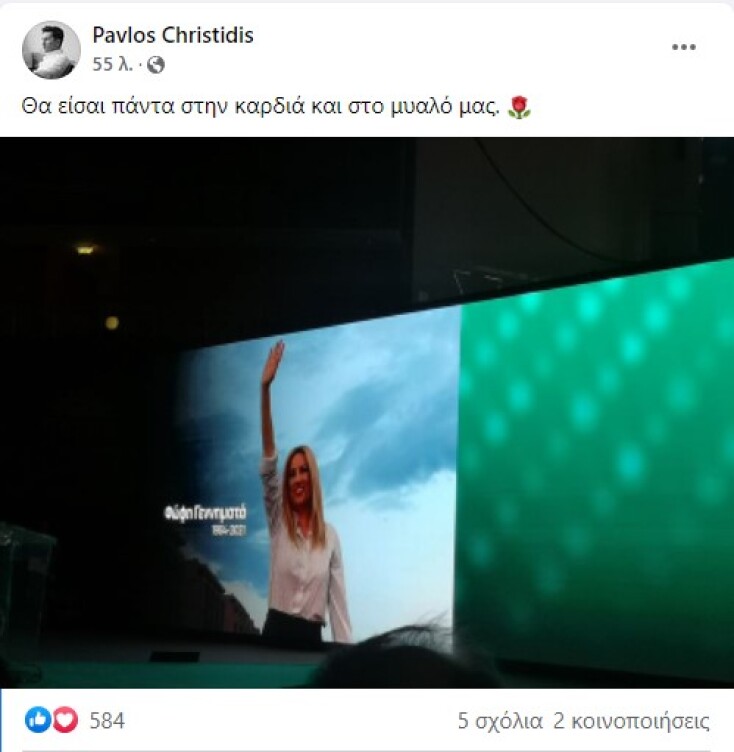View the 584 reactions list
Screen dimensions: 734x752
tap(107, 720)
